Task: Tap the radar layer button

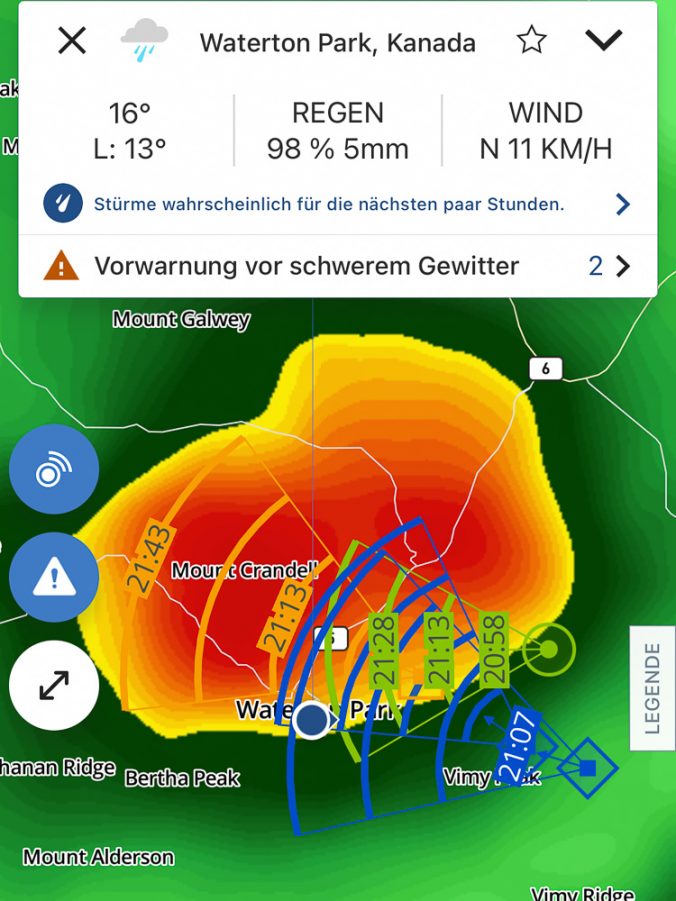Action: tap(53, 470)
